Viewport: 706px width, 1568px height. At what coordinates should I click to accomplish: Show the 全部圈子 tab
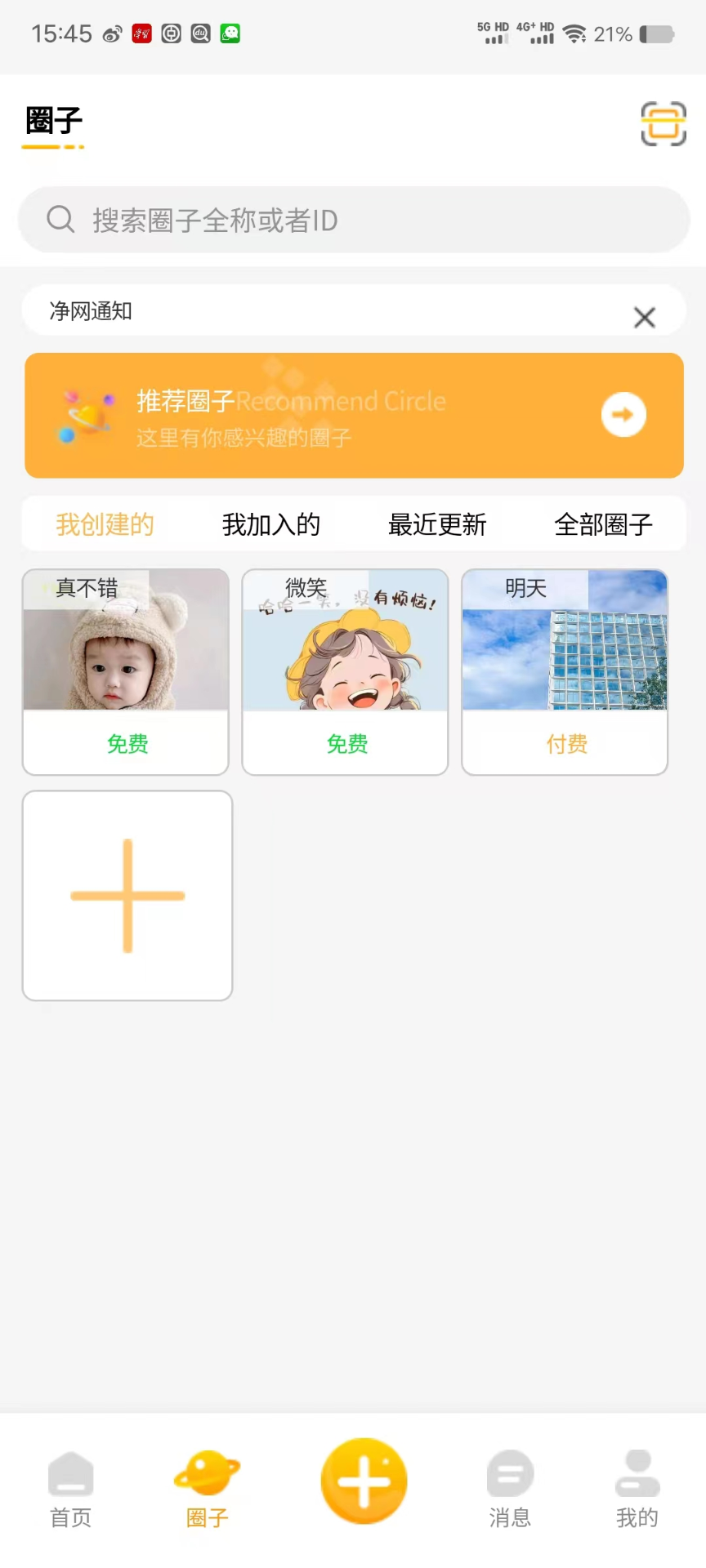tap(603, 524)
